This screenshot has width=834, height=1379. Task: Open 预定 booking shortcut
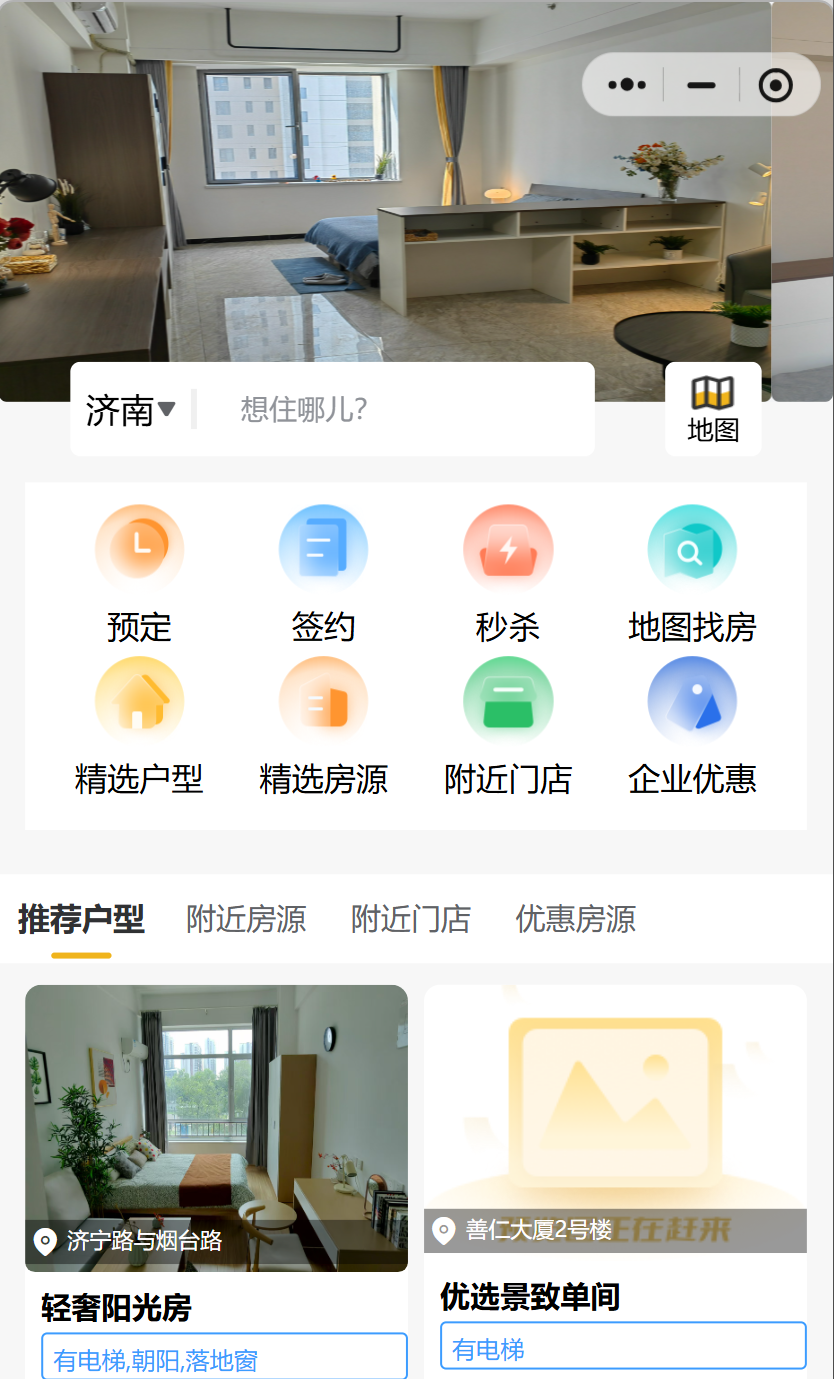click(x=139, y=574)
